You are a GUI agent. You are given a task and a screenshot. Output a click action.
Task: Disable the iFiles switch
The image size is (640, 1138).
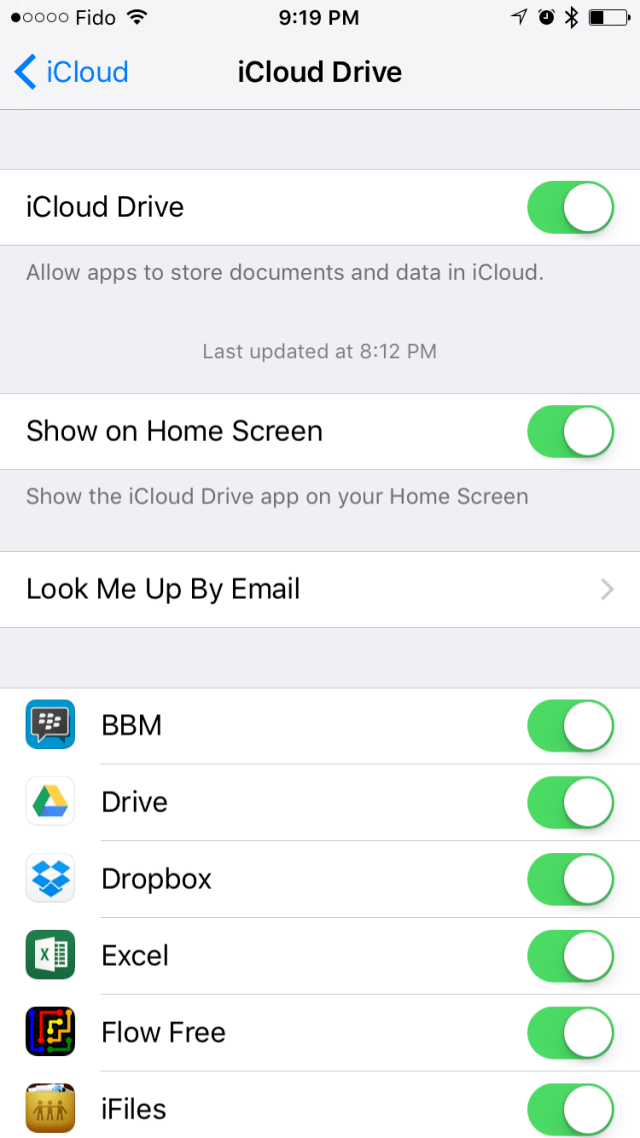570,1108
